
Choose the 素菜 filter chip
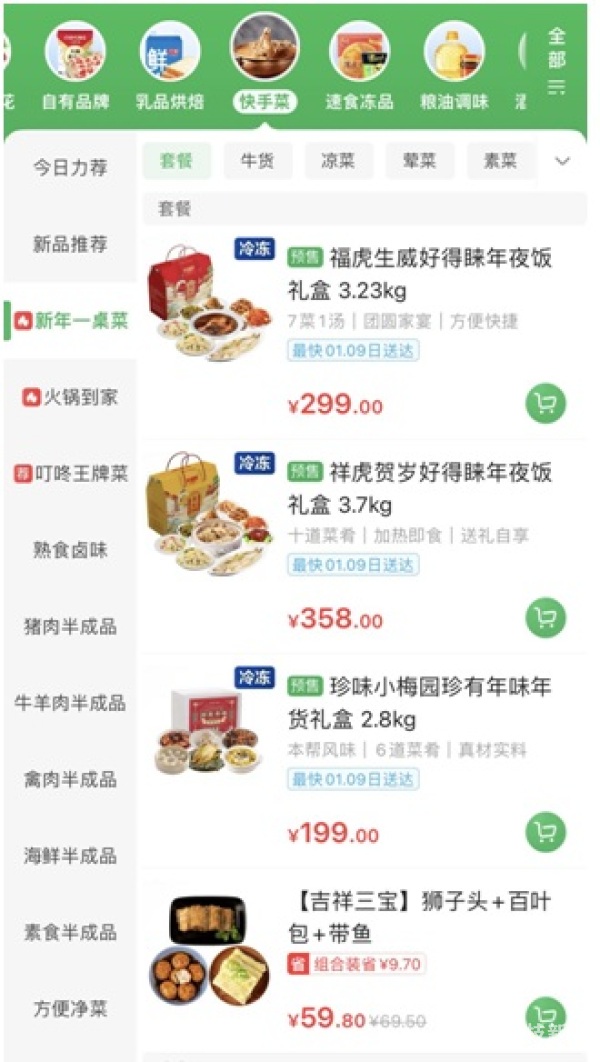pyautogui.click(x=500, y=161)
